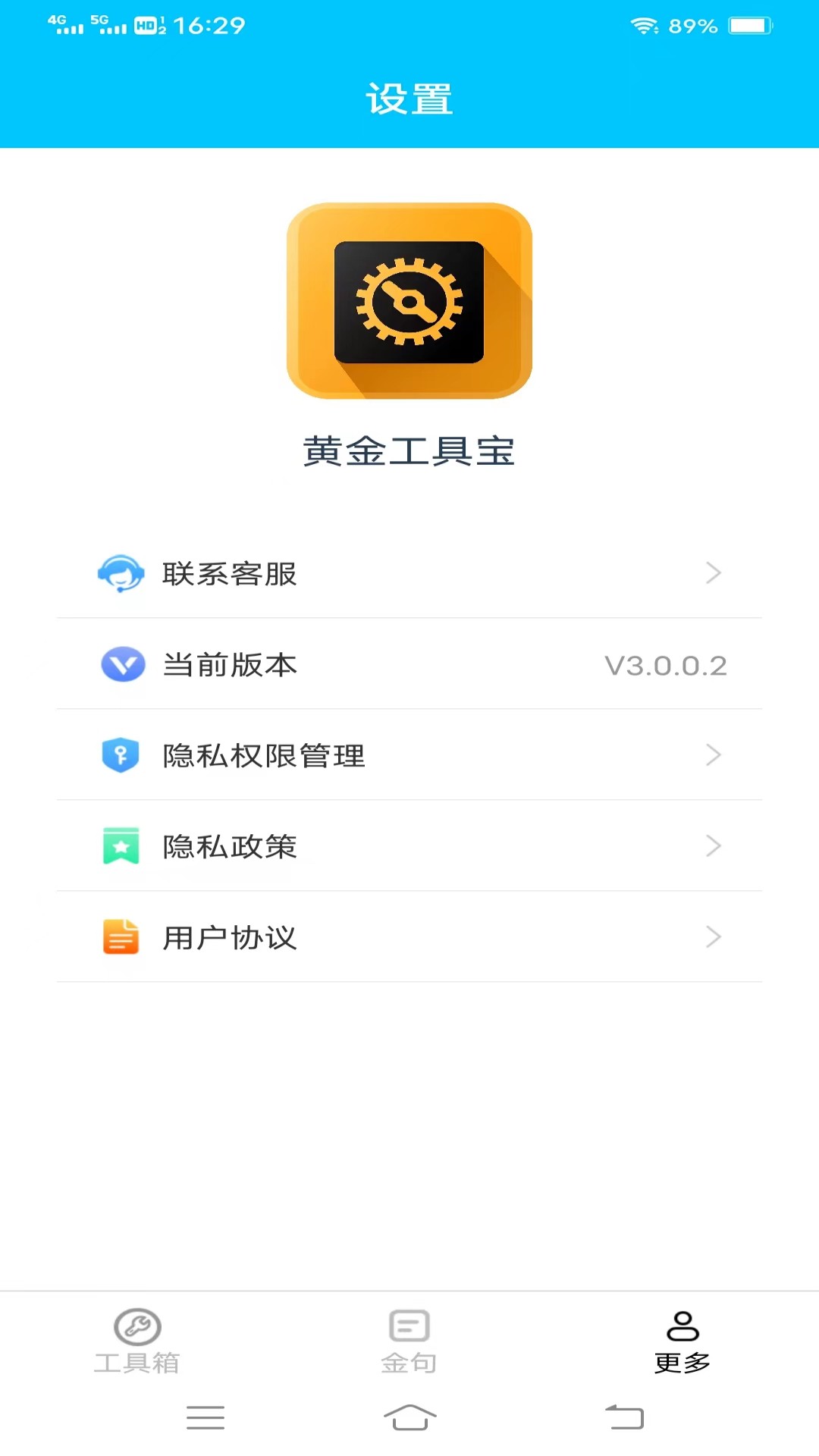Click the shield icon for 隐私权限管理

[x=121, y=755]
